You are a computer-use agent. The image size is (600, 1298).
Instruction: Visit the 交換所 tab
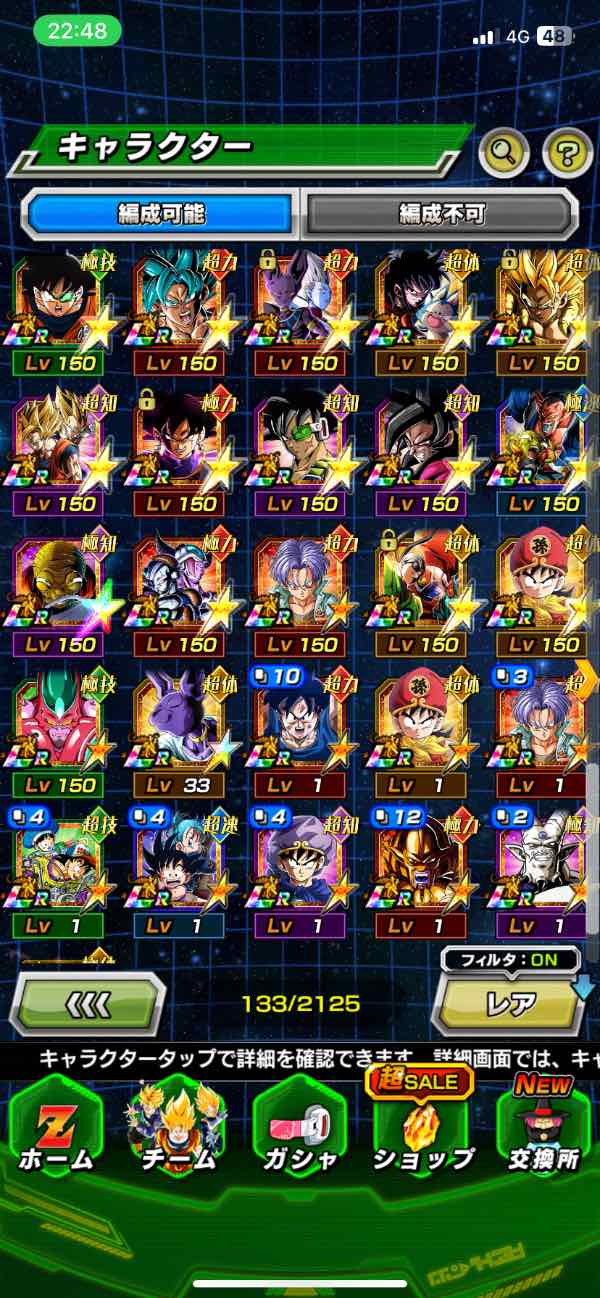coord(543,1130)
